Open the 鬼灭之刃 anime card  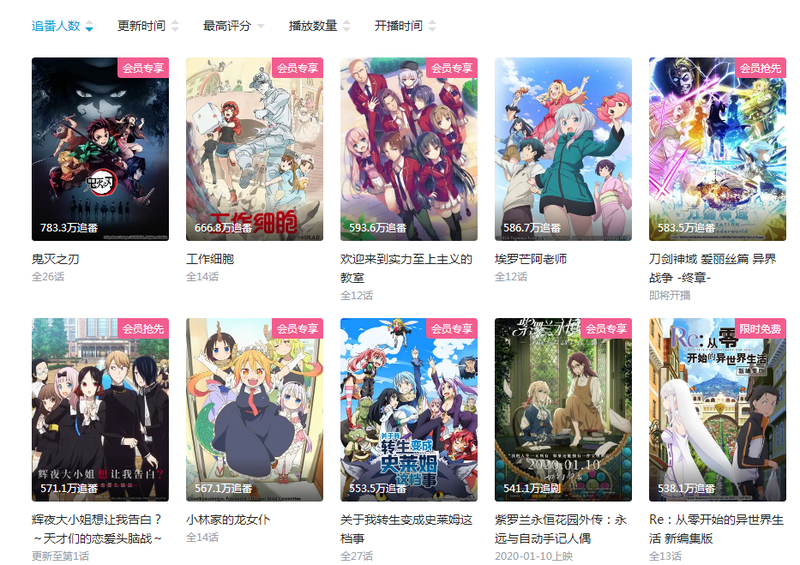tap(100, 149)
